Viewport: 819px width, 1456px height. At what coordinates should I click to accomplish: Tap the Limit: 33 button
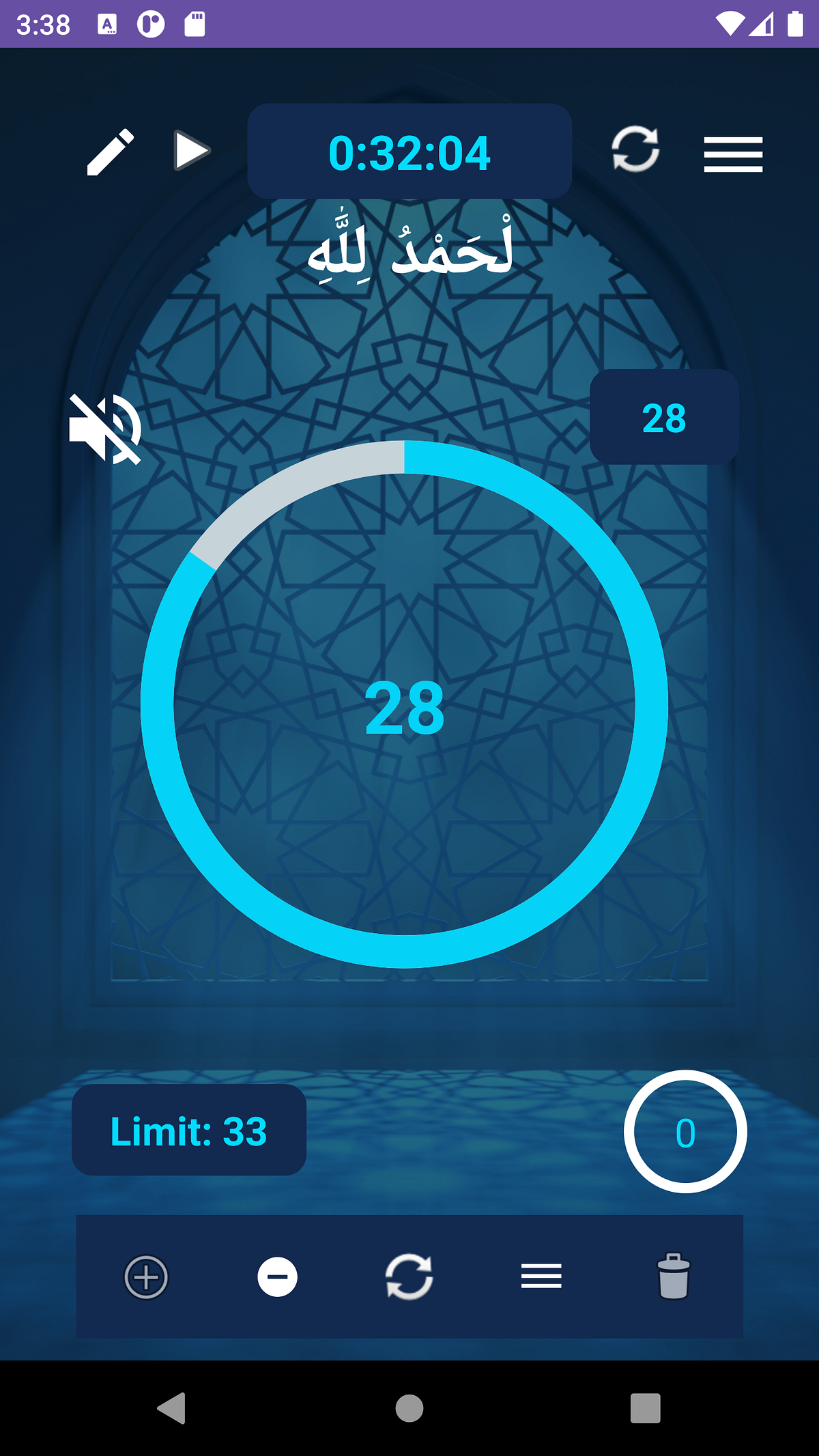[188, 1131]
